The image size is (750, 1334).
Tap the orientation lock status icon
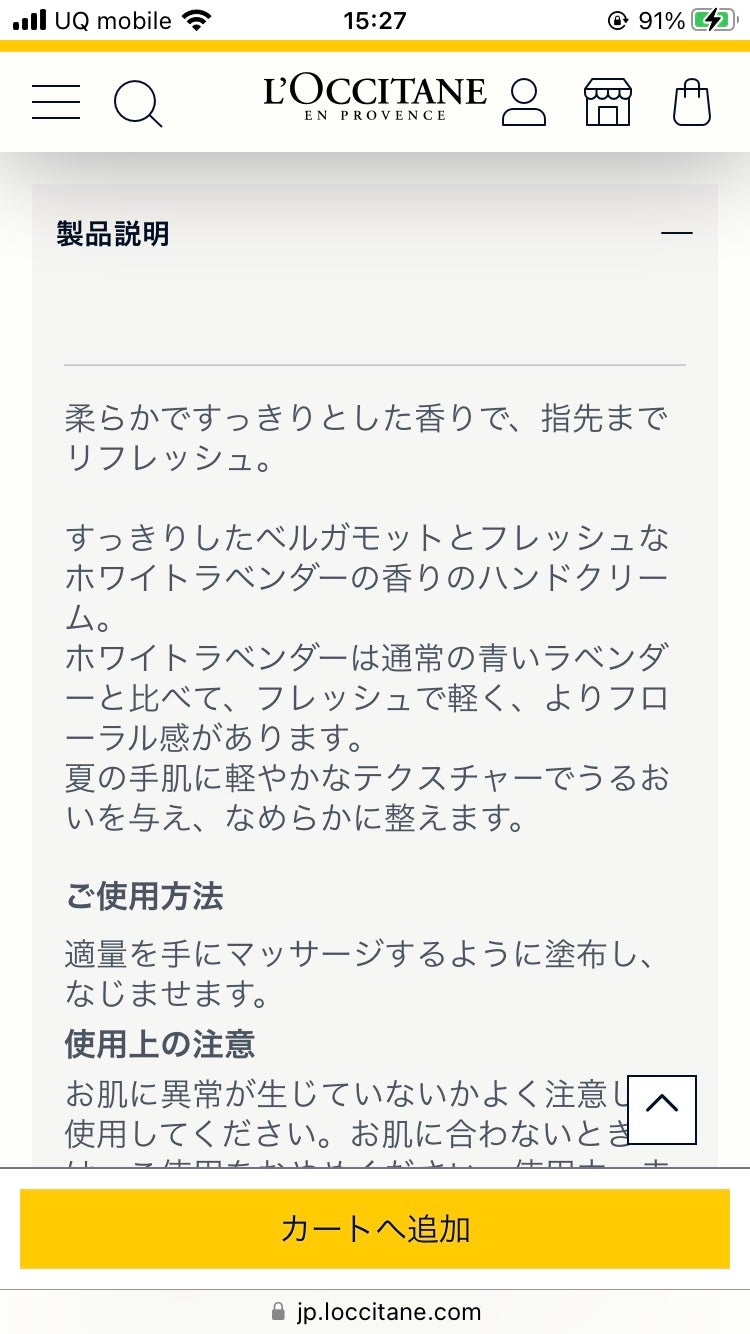point(621,17)
